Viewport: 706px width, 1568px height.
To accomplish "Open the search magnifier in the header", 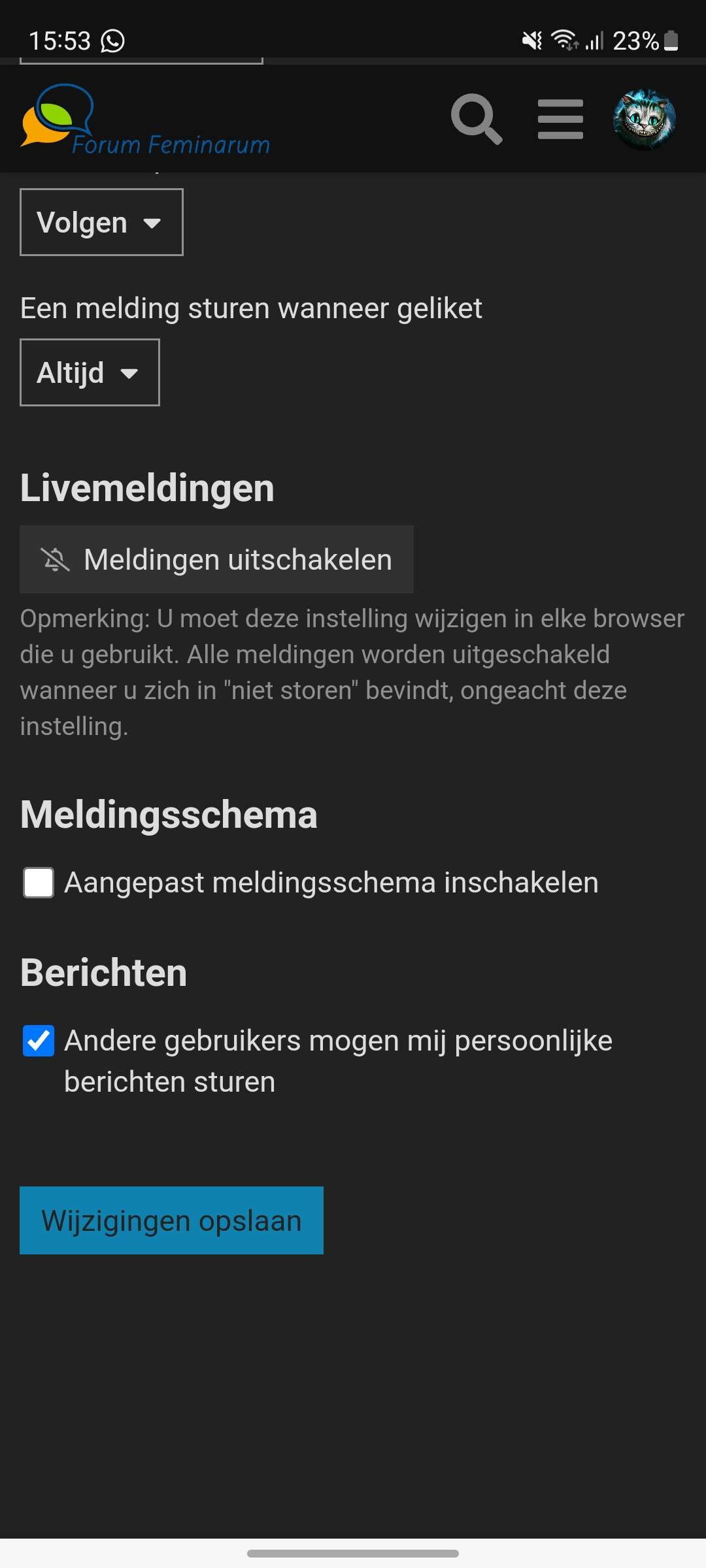I will coord(477,119).
